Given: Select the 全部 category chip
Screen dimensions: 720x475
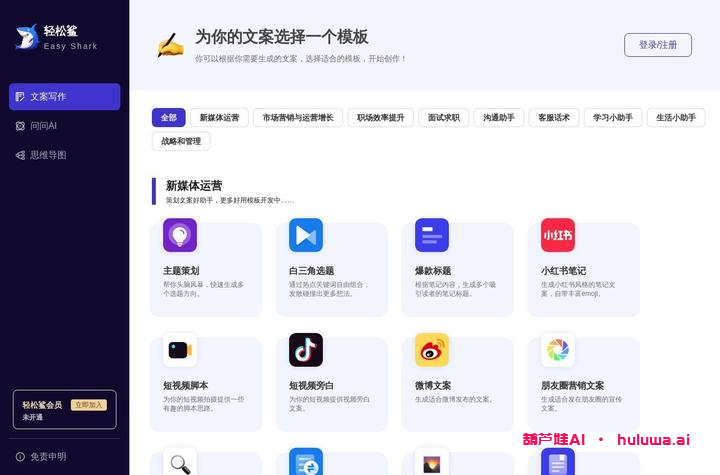Looking at the screenshot, I should (168, 118).
